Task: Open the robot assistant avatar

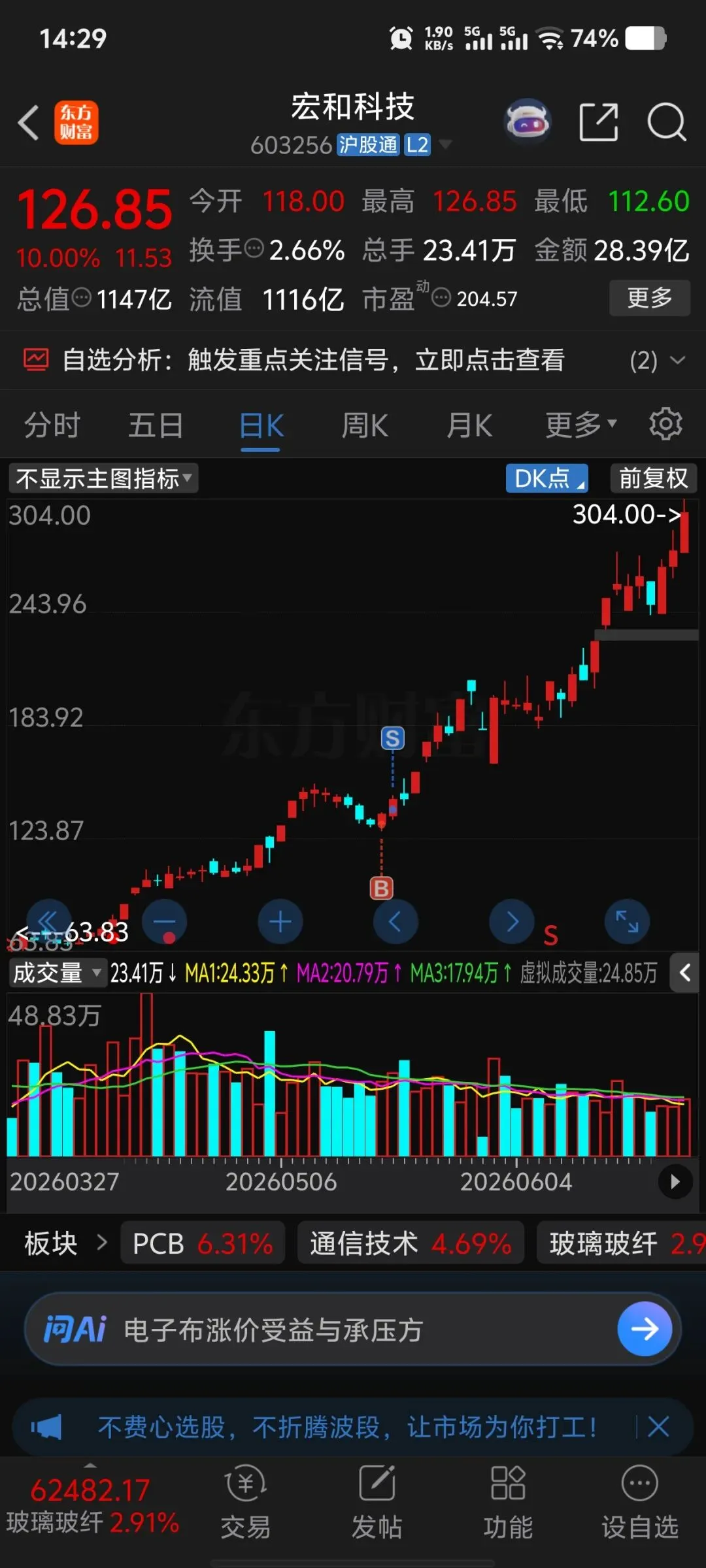Action: coord(528,122)
